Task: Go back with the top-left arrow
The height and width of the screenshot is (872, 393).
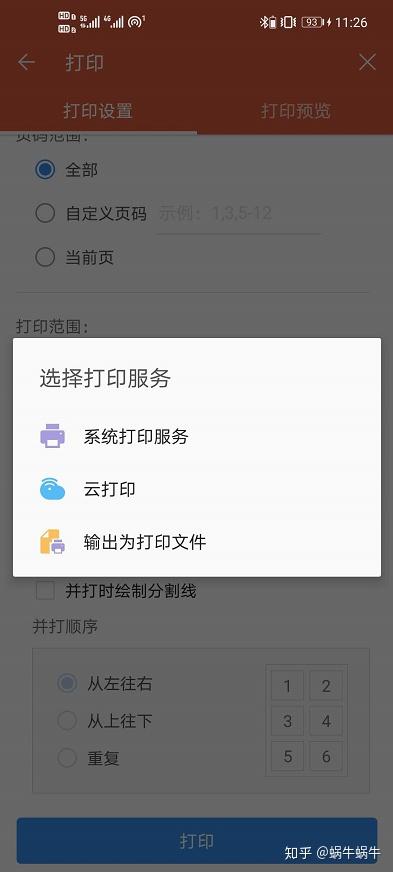Action: 26,62
